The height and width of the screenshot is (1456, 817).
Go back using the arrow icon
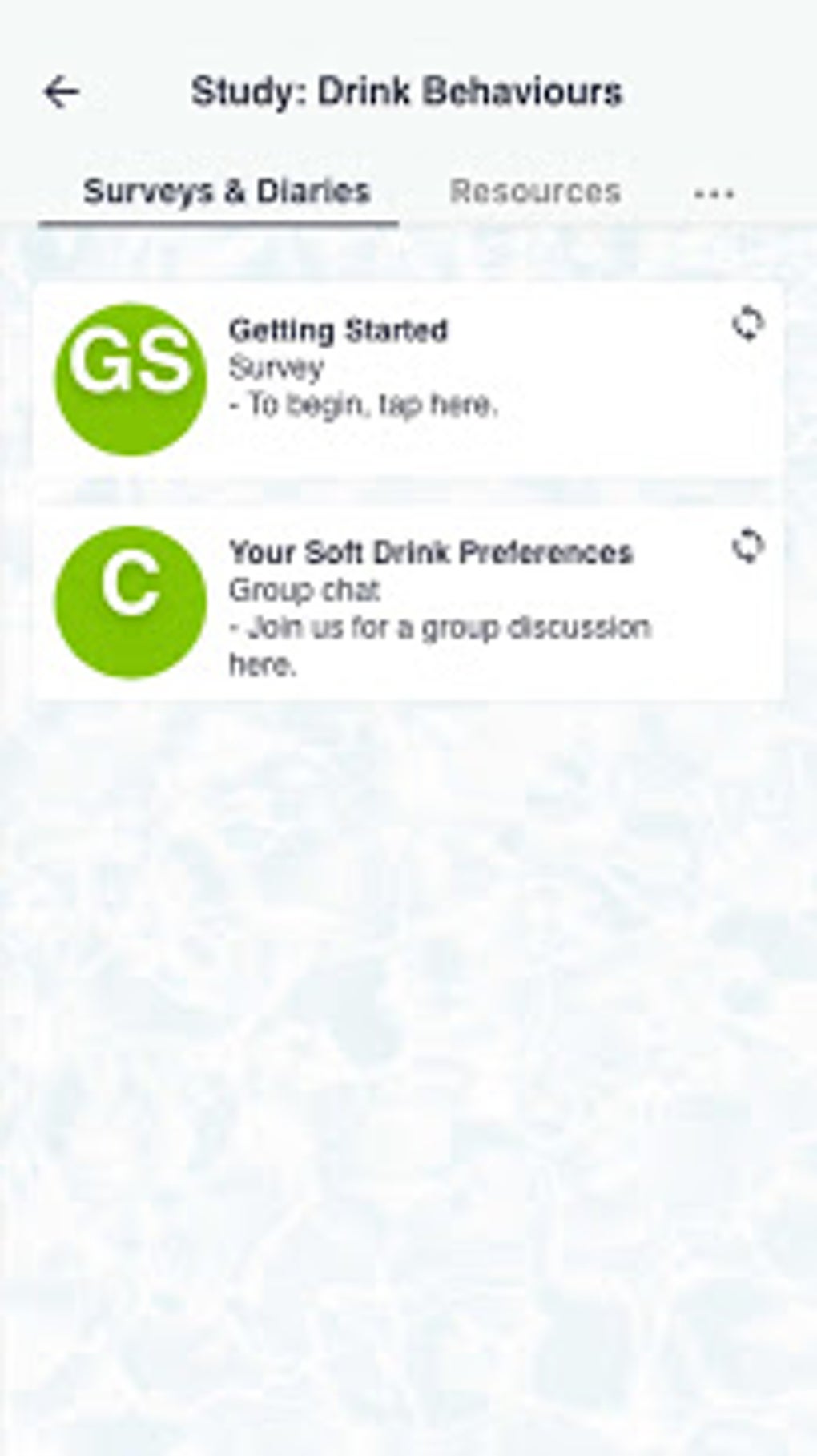(x=61, y=93)
